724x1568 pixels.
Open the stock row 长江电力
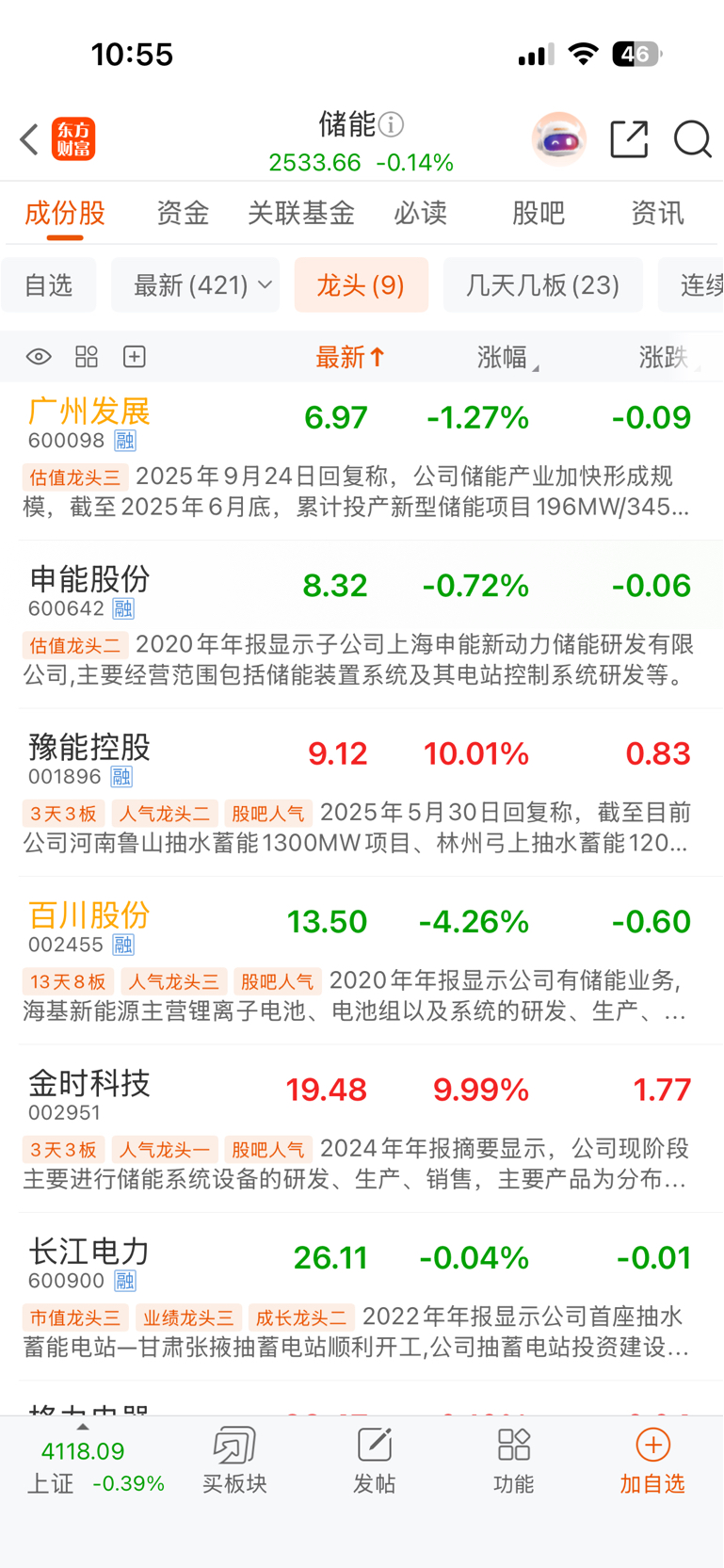tap(362, 1297)
